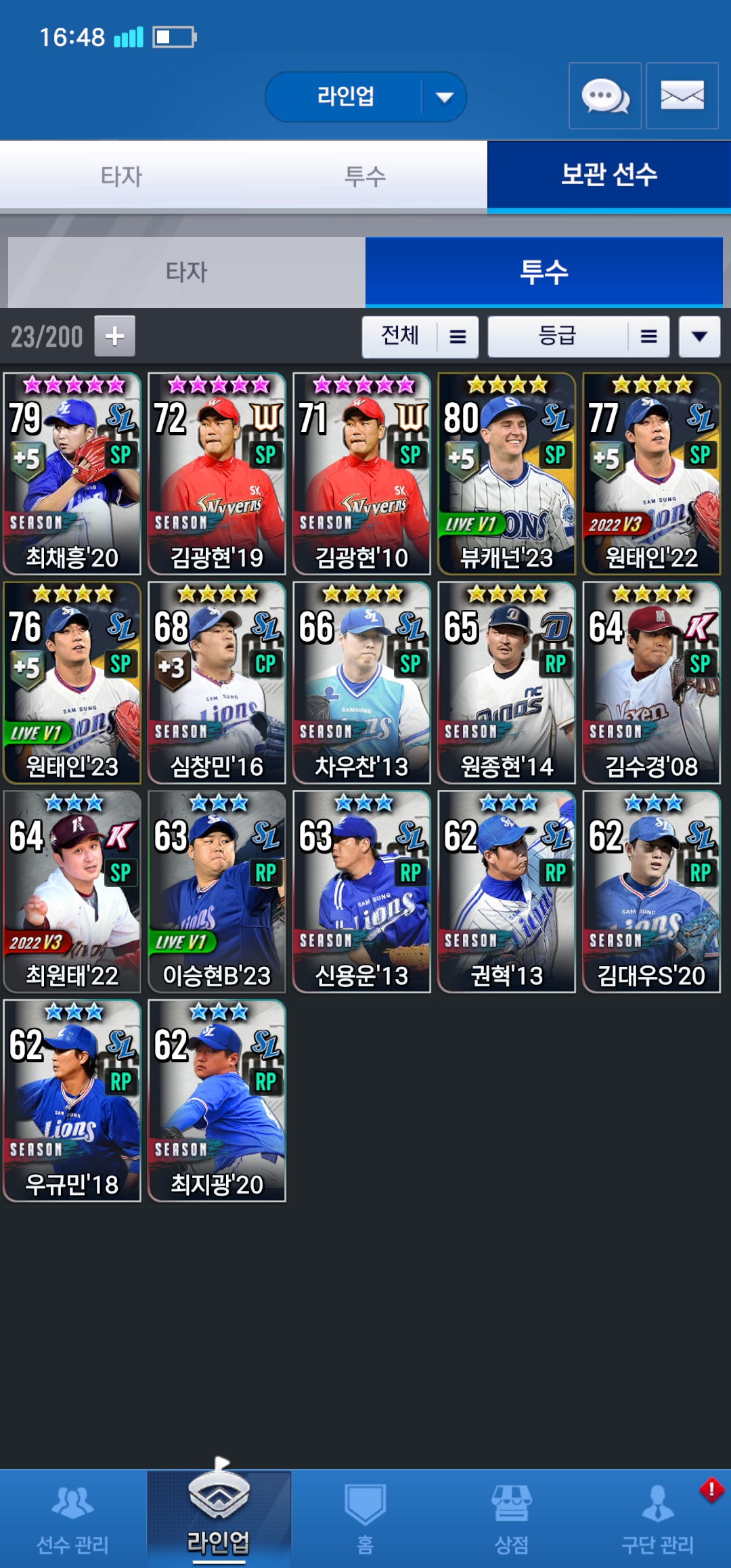Image resolution: width=731 pixels, height=1568 pixels.
Task: Open the 전체 filter menu
Action: click(420, 336)
